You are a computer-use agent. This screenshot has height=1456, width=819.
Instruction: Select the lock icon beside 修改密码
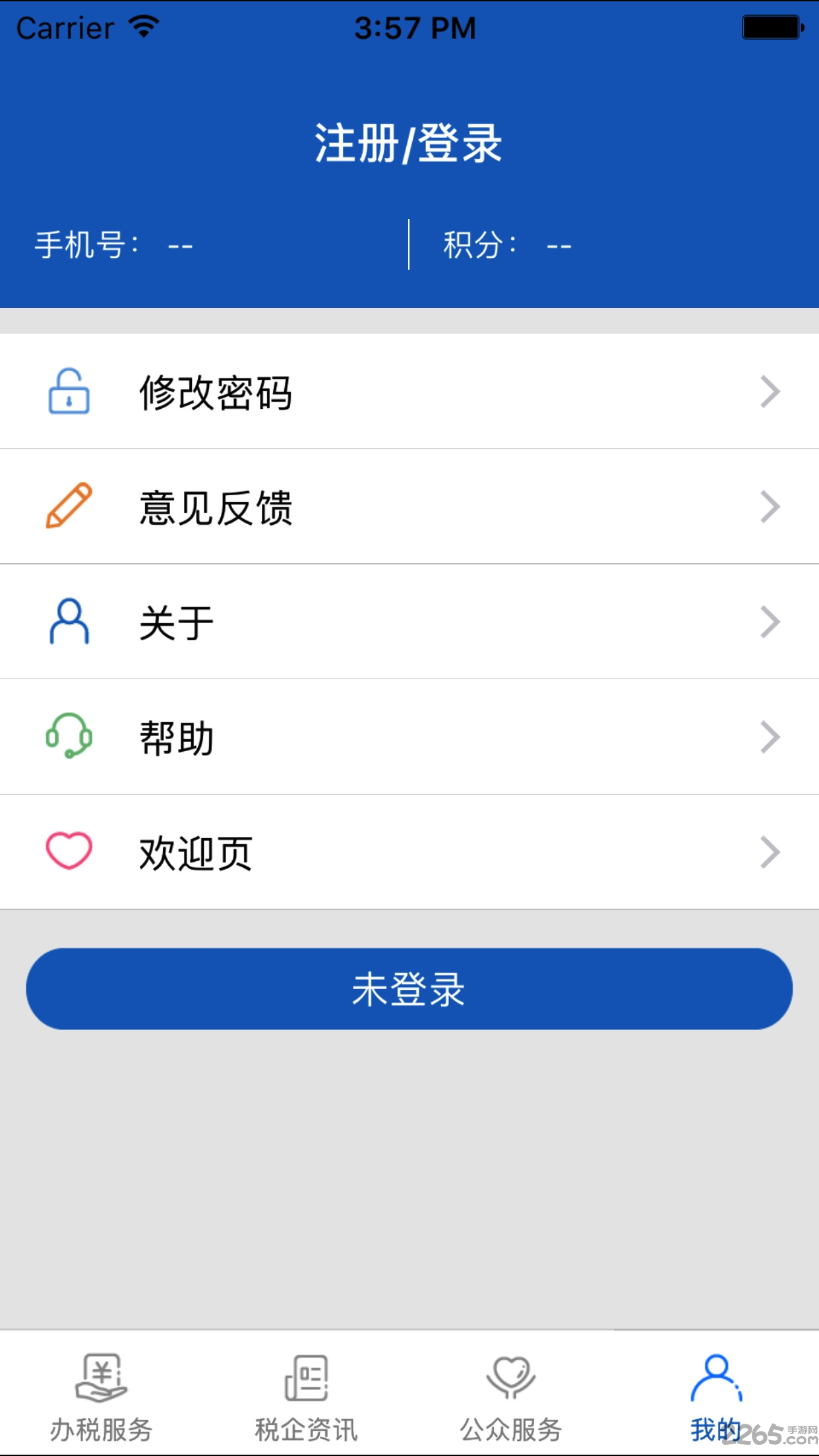coord(68,392)
